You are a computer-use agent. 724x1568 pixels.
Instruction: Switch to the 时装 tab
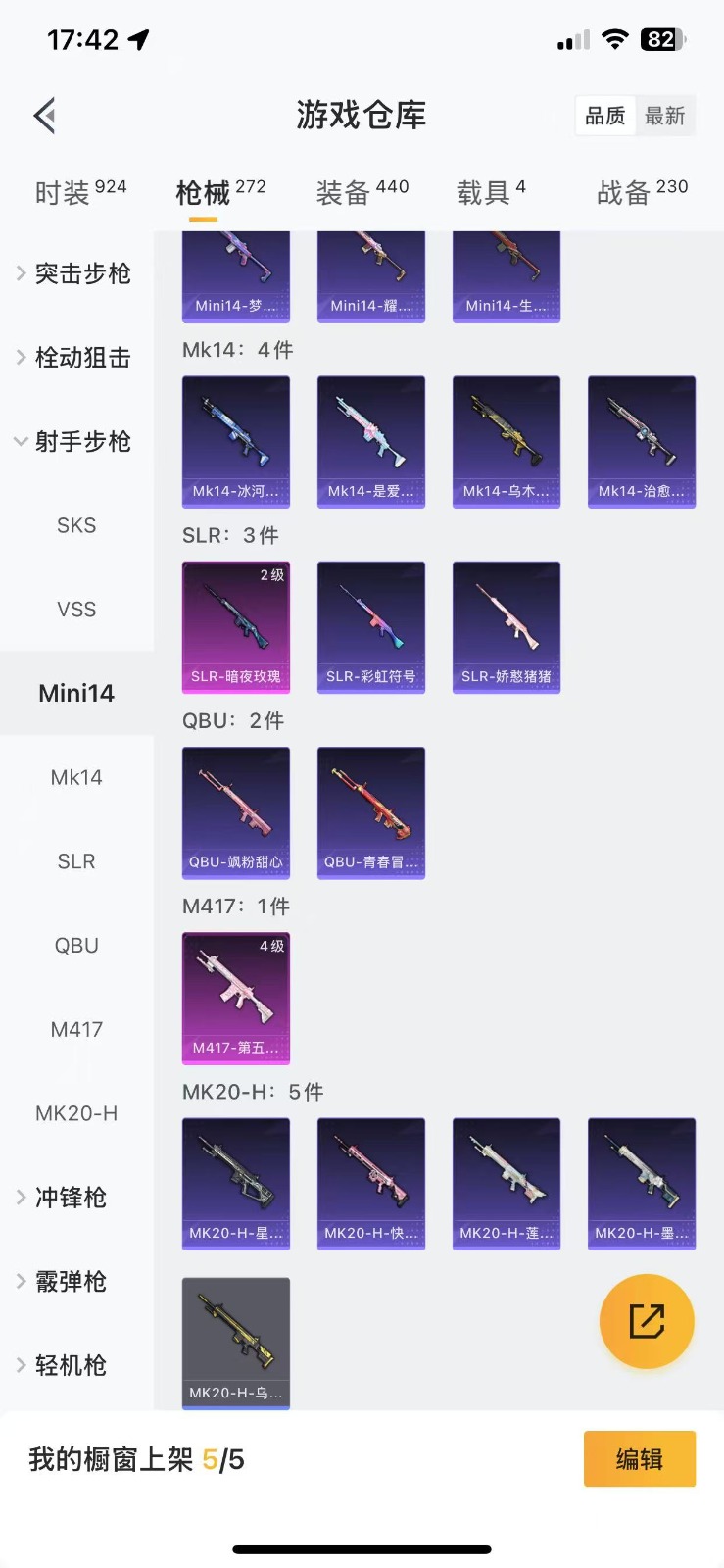click(80, 192)
